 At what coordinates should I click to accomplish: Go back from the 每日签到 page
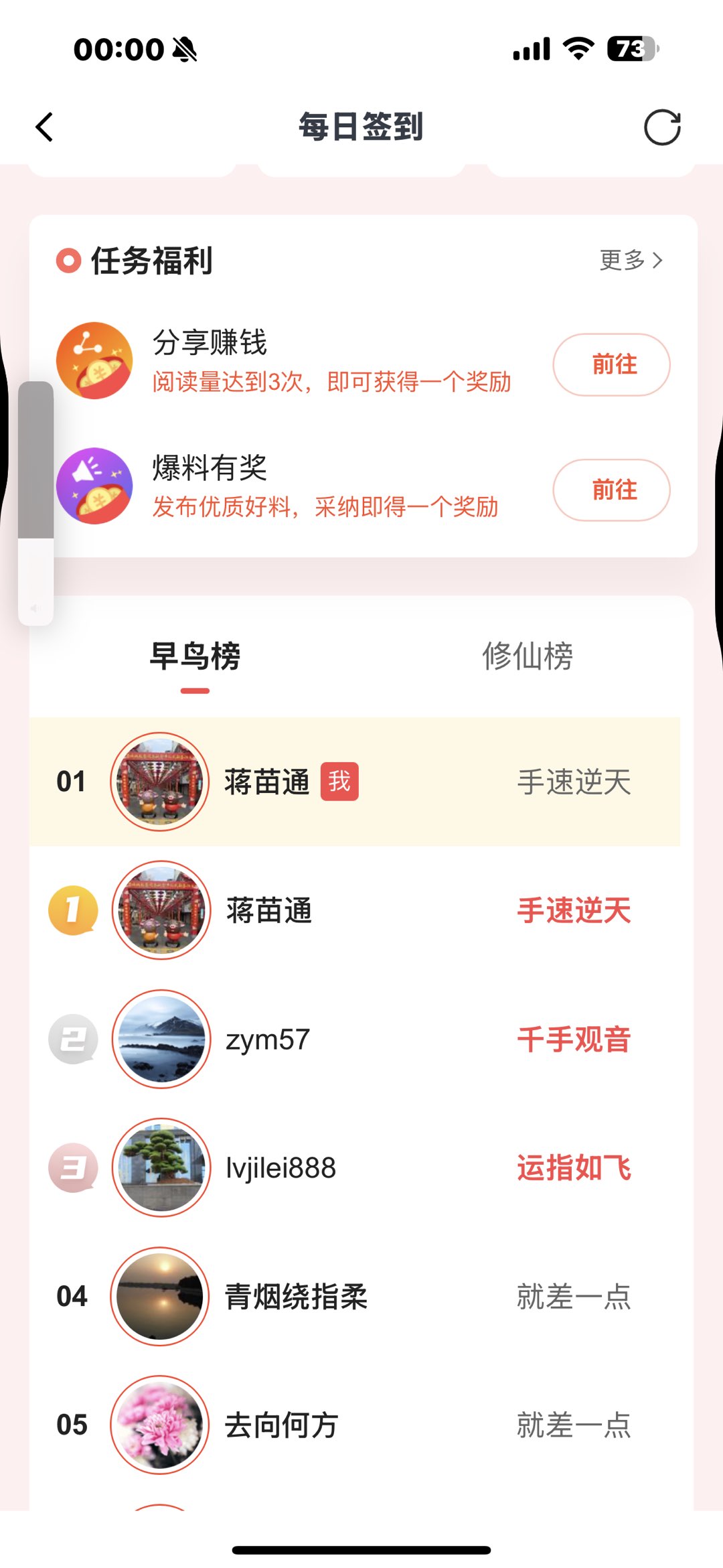pyautogui.click(x=44, y=127)
